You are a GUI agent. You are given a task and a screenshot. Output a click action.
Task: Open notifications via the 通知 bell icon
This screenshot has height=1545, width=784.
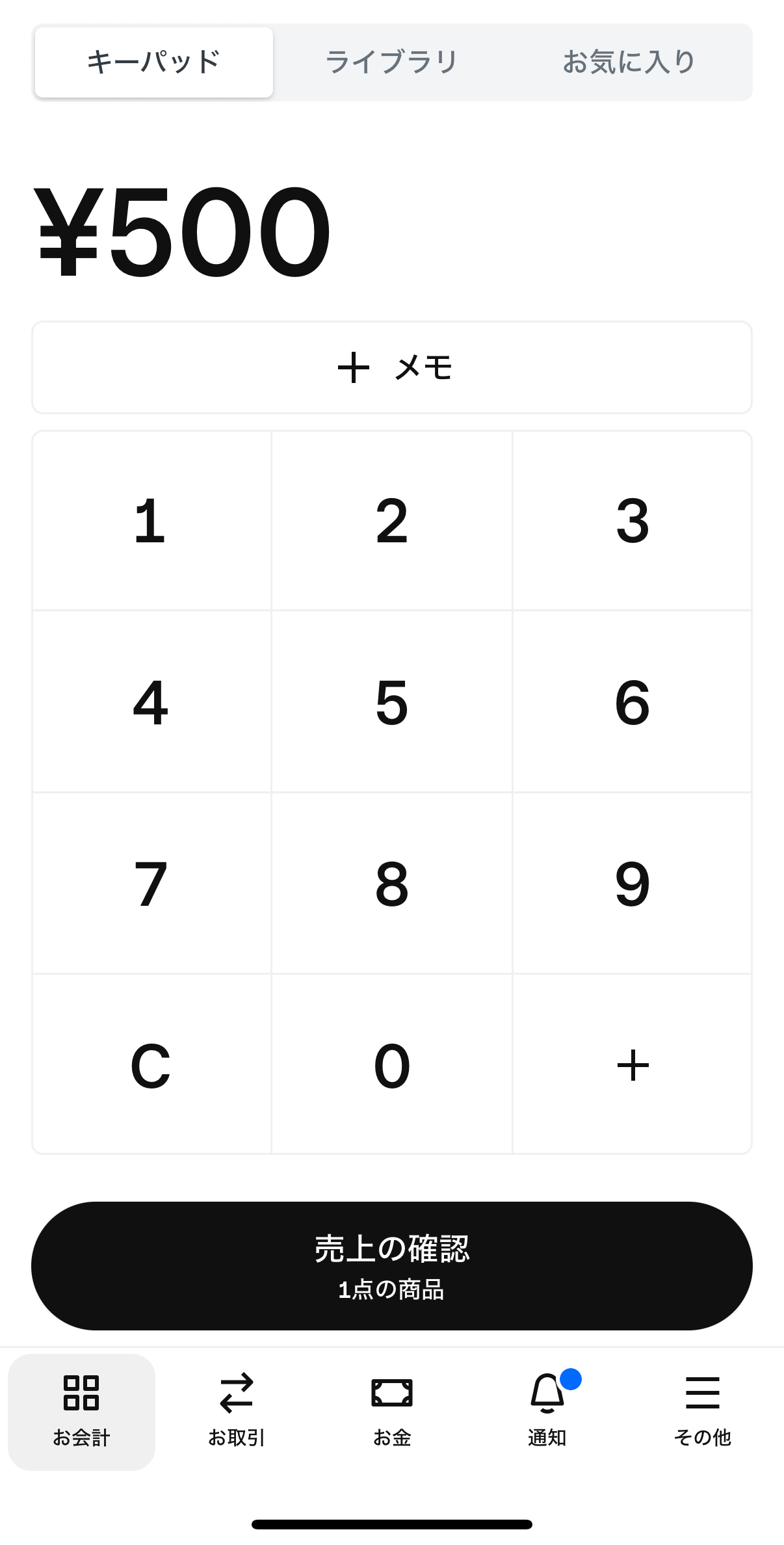(546, 1394)
